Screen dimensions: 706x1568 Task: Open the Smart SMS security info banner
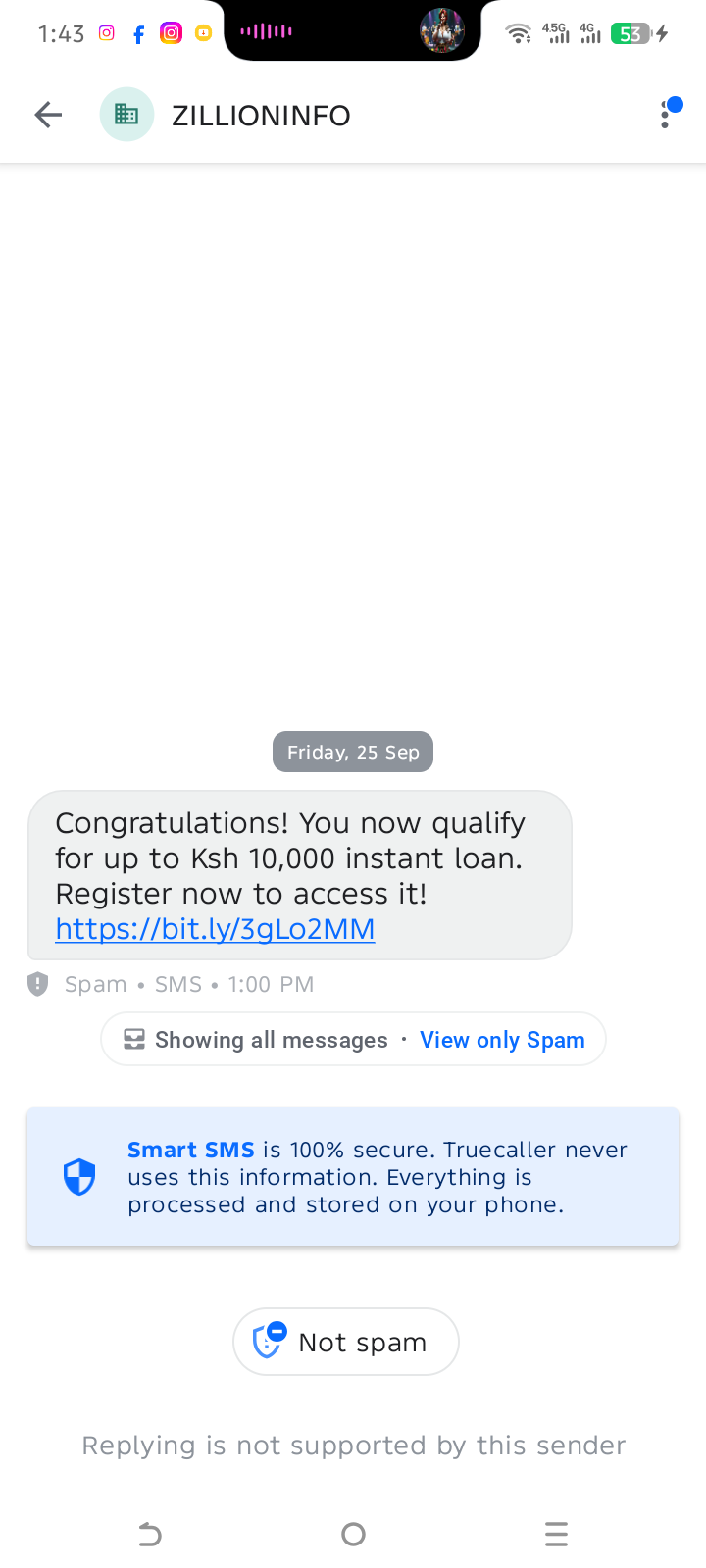353,1177
